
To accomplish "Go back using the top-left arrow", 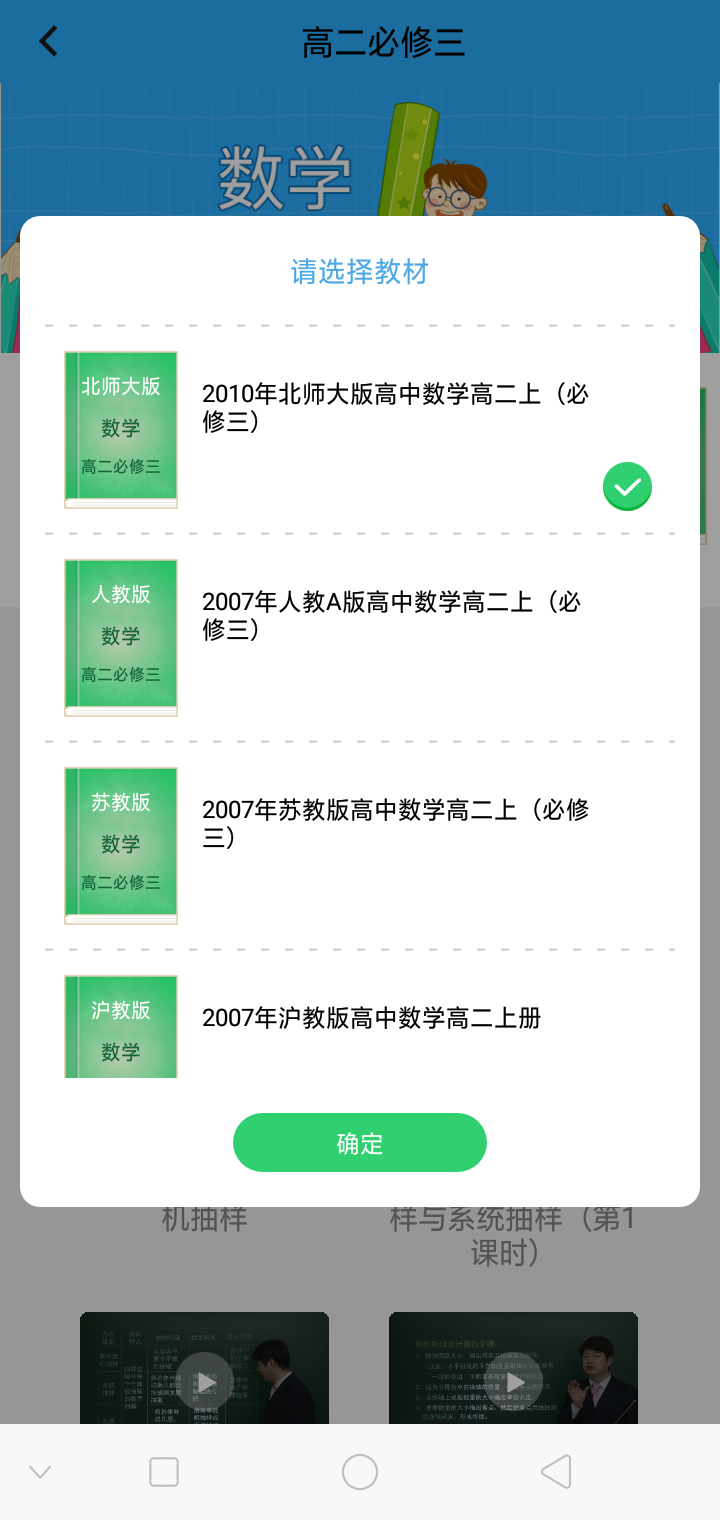I will (x=48, y=42).
